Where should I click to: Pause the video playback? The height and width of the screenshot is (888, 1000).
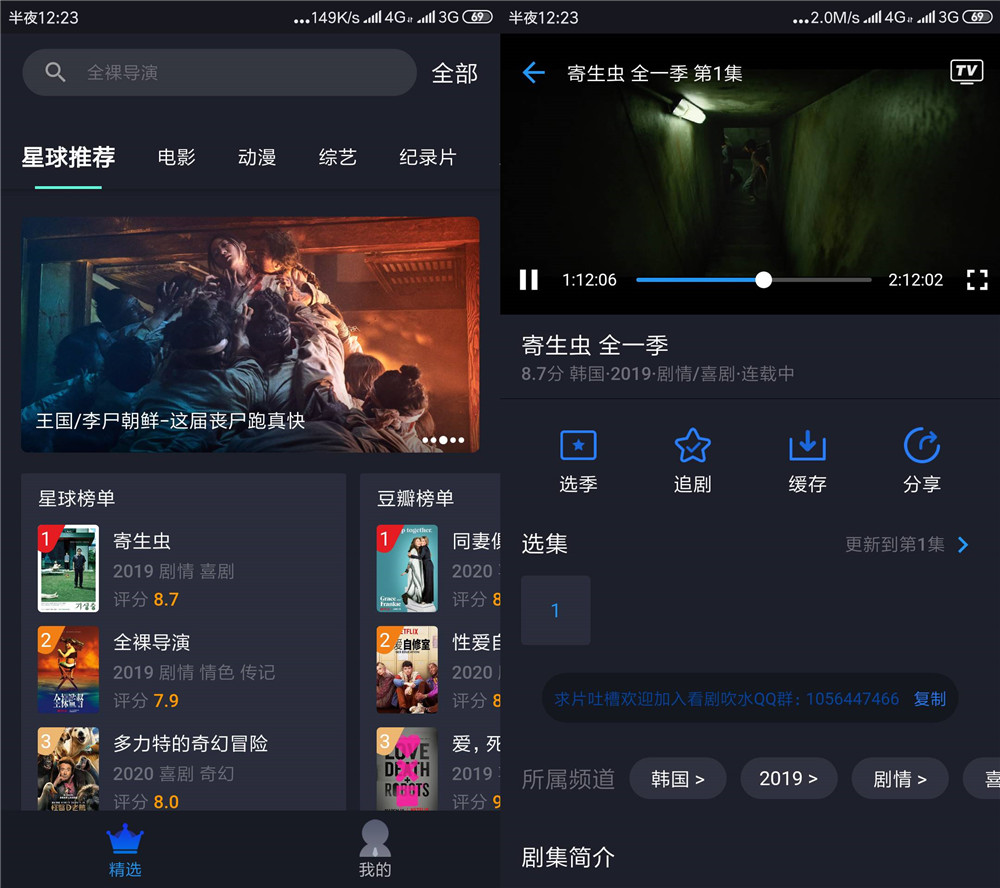coord(529,280)
